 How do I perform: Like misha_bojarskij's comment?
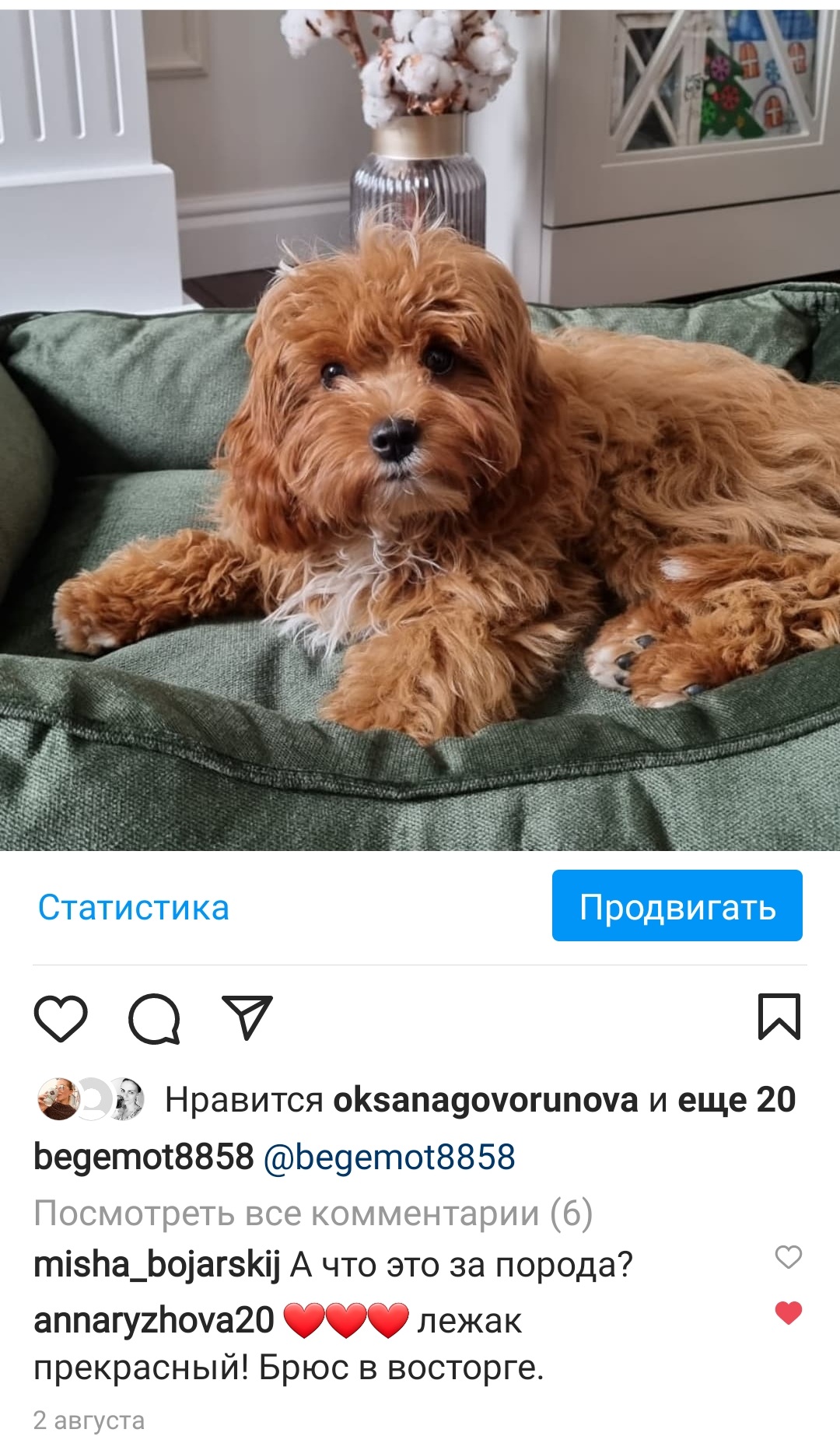tap(788, 1257)
